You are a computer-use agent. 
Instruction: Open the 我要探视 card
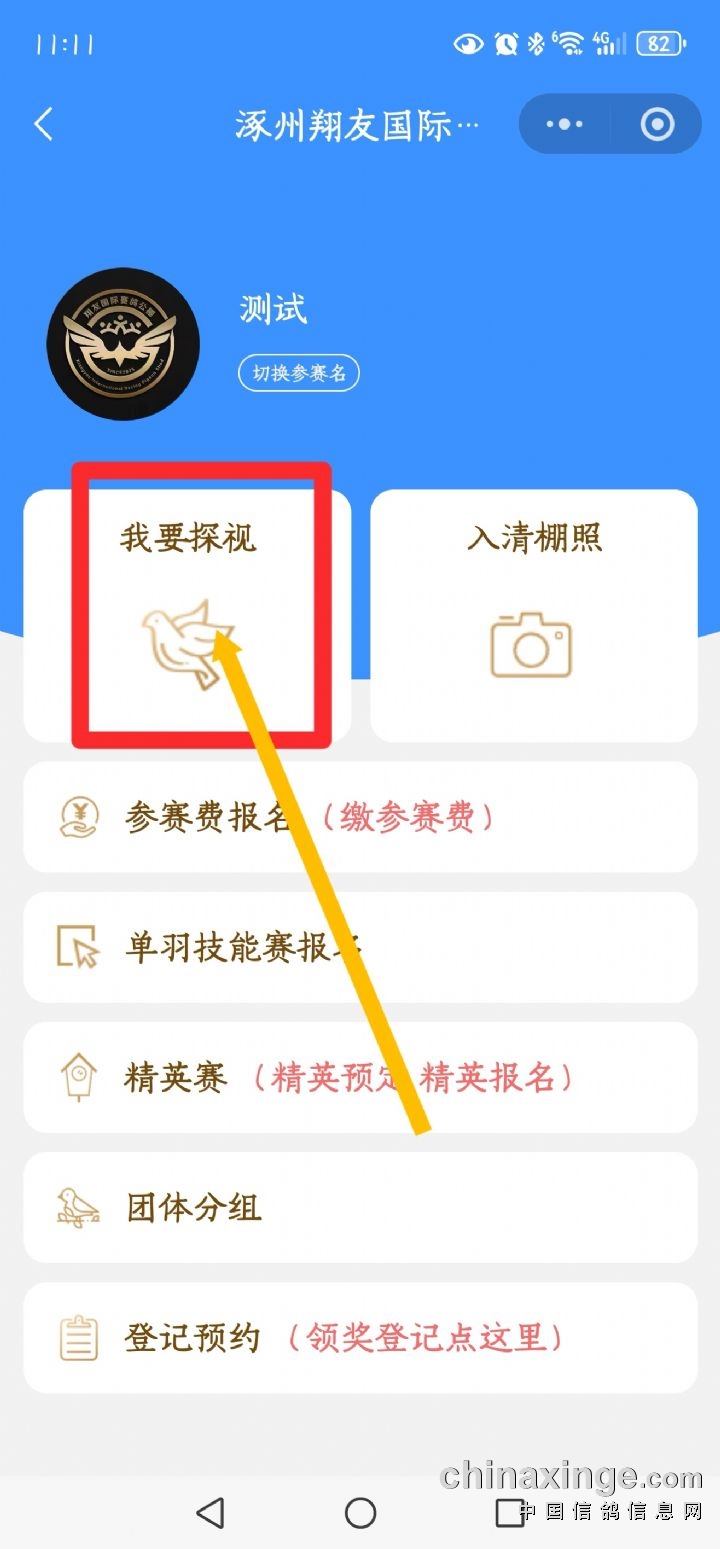point(188,615)
